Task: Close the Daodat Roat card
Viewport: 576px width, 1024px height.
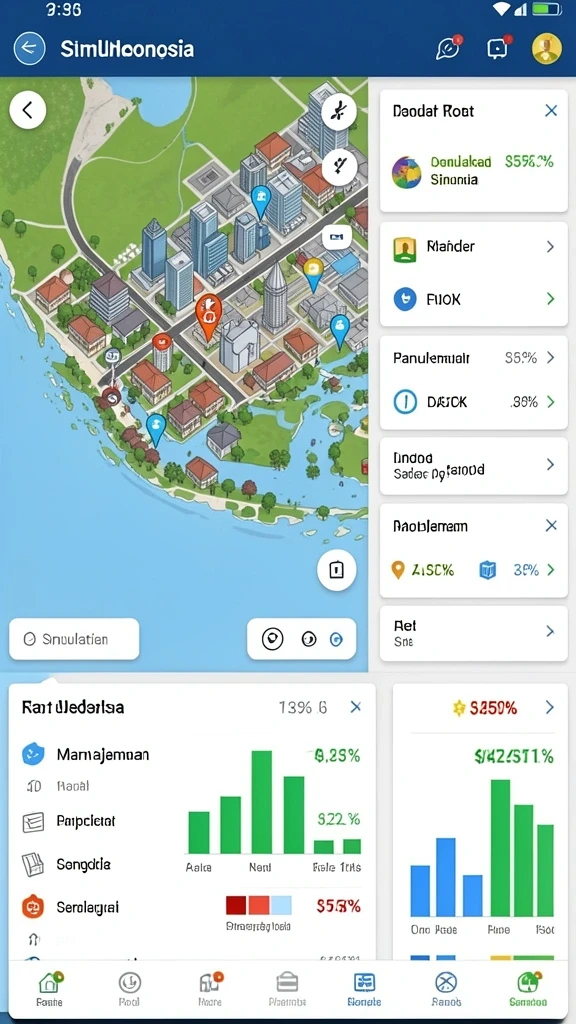Action: point(551,110)
